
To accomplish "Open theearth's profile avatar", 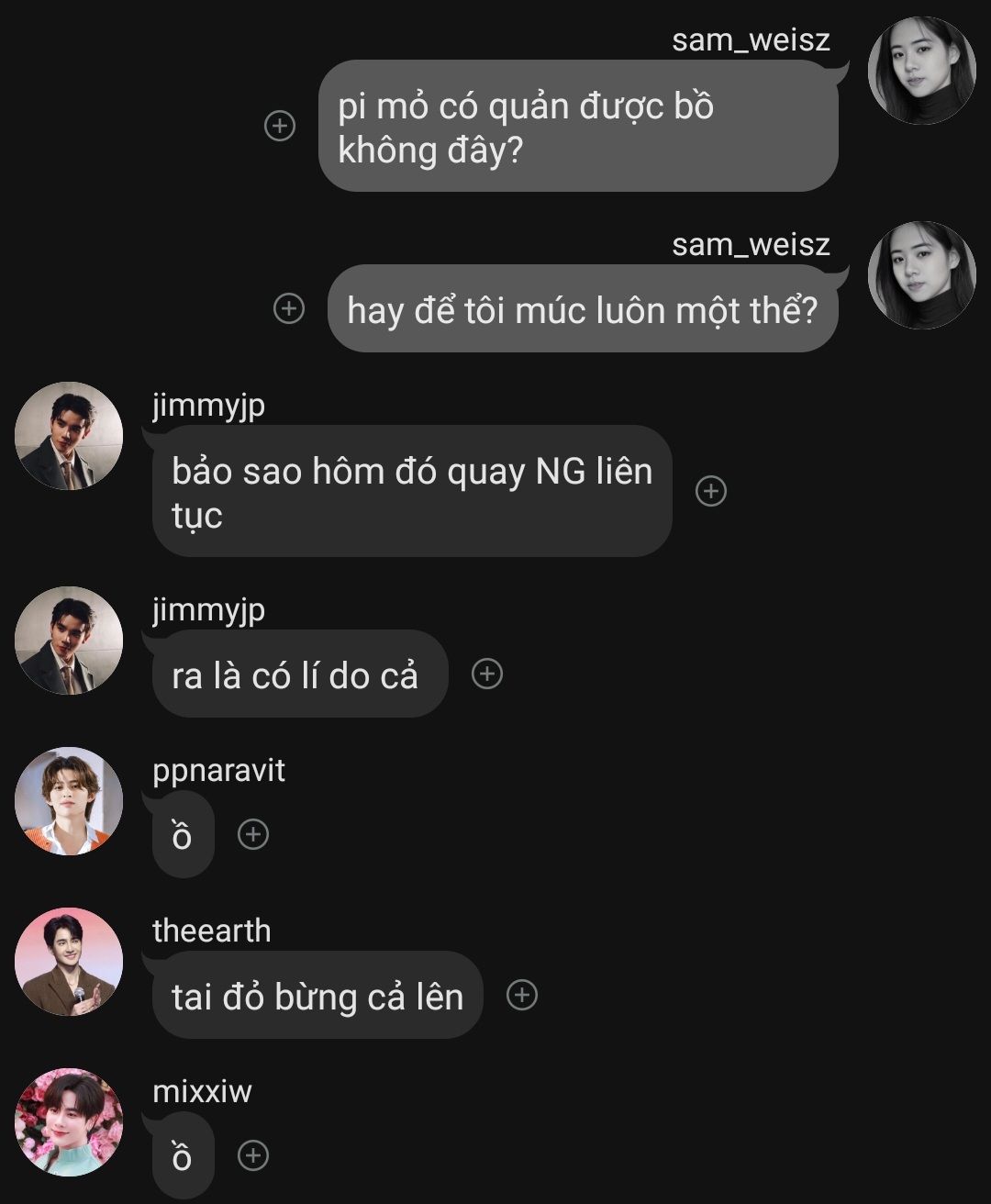I will point(69,962).
